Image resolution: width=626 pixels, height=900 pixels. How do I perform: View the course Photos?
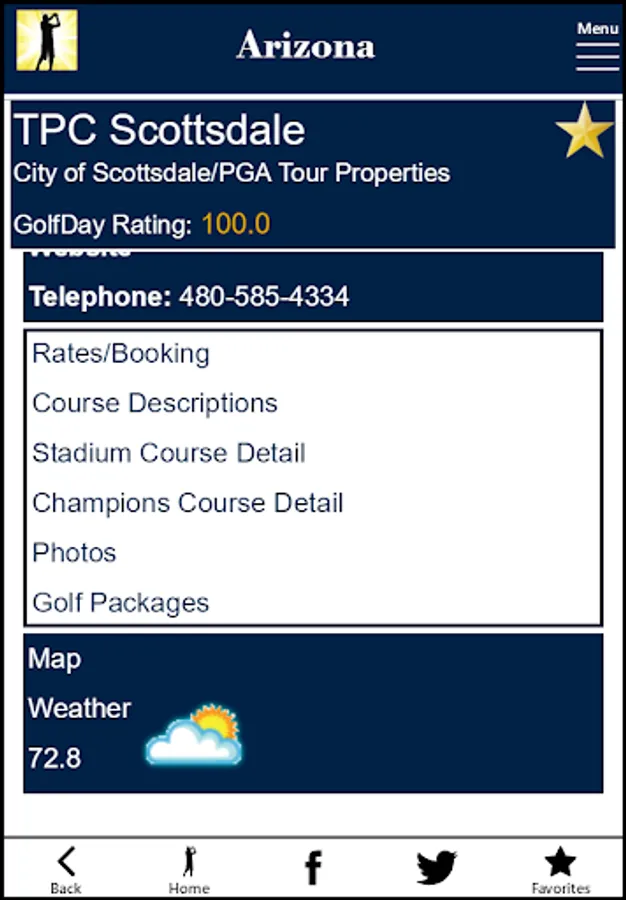(x=75, y=553)
